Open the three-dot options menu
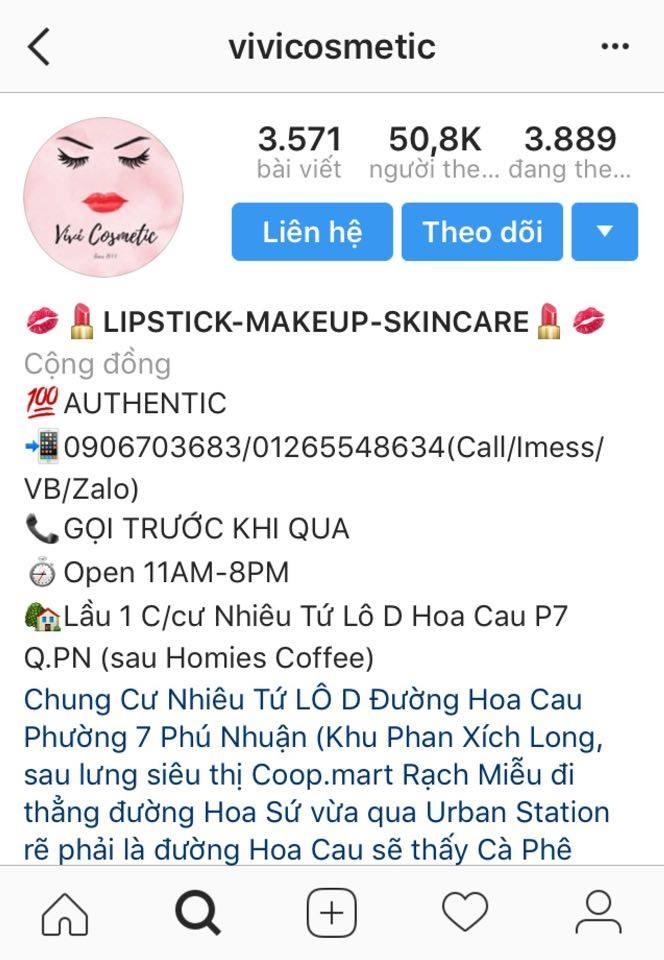Image resolution: width=664 pixels, height=960 pixels. coord(614,47)
